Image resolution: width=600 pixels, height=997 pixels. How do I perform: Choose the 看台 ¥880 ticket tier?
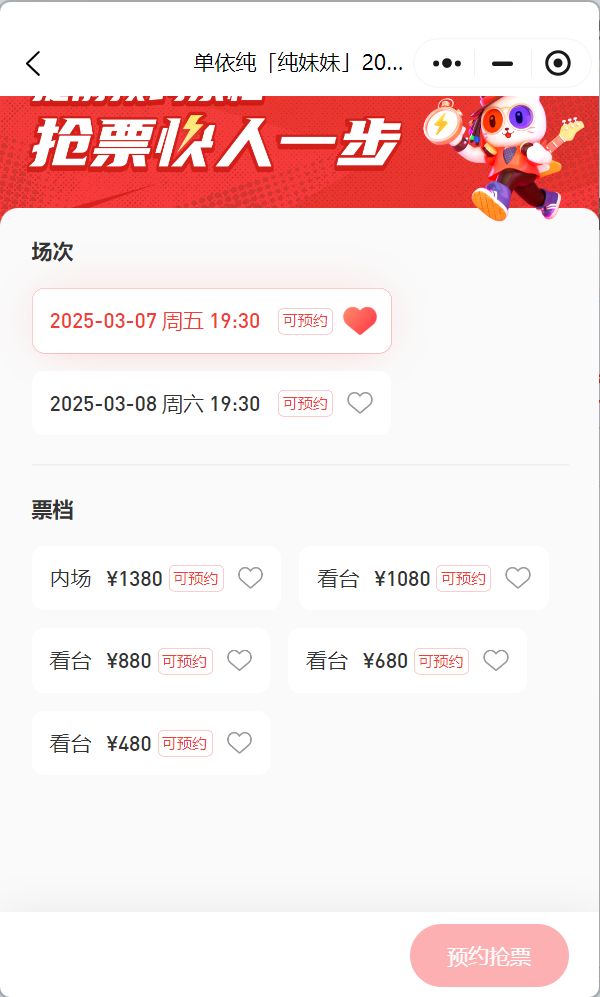pos(100,661)
